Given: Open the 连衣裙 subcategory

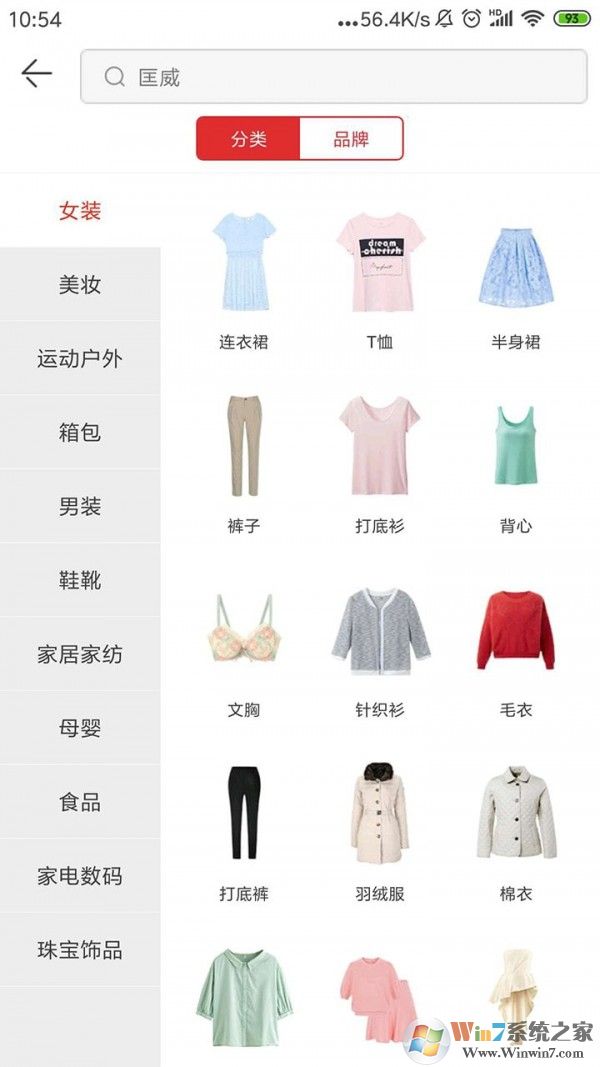Looking at the screenshot, I should [244, 280].
